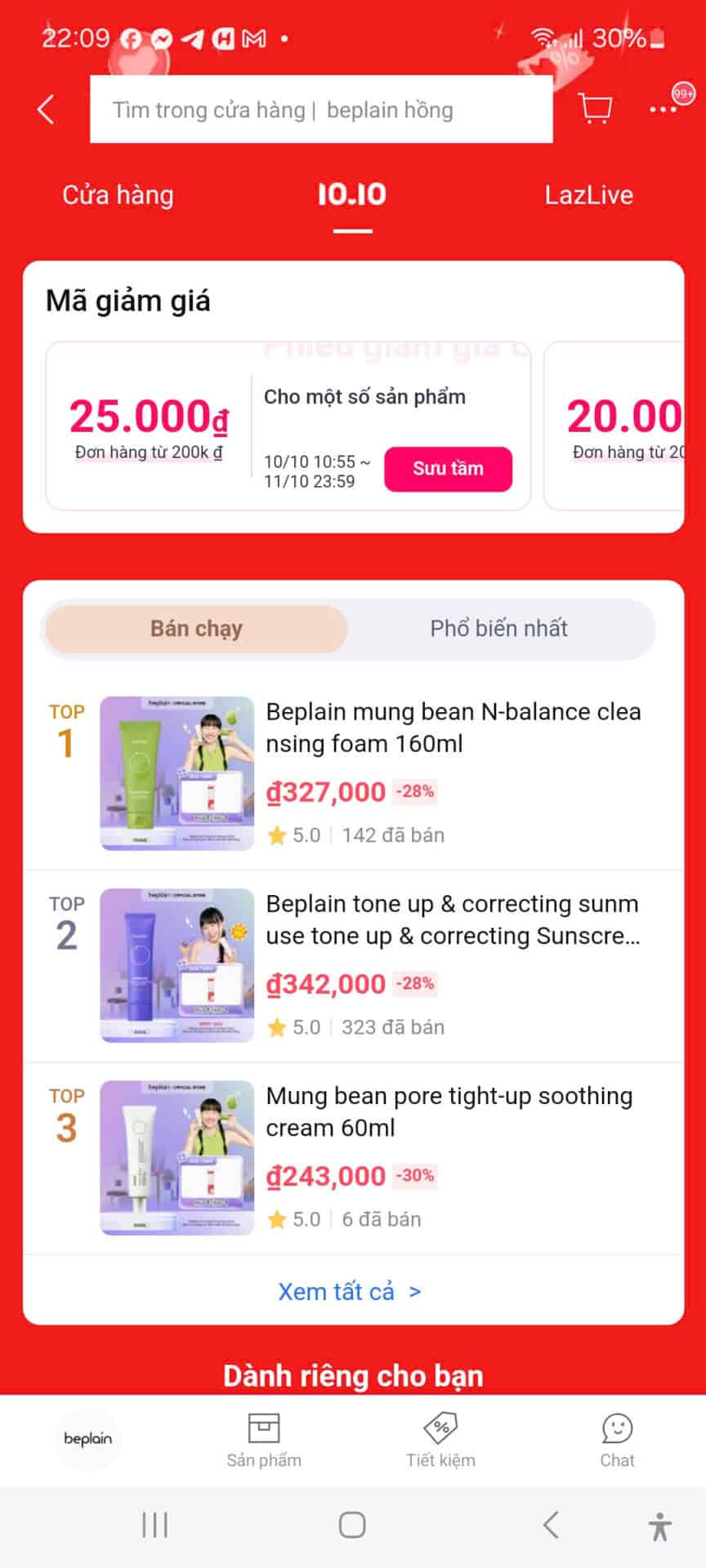
Task: Open the beplain store home
Action: pos(88,1439)
